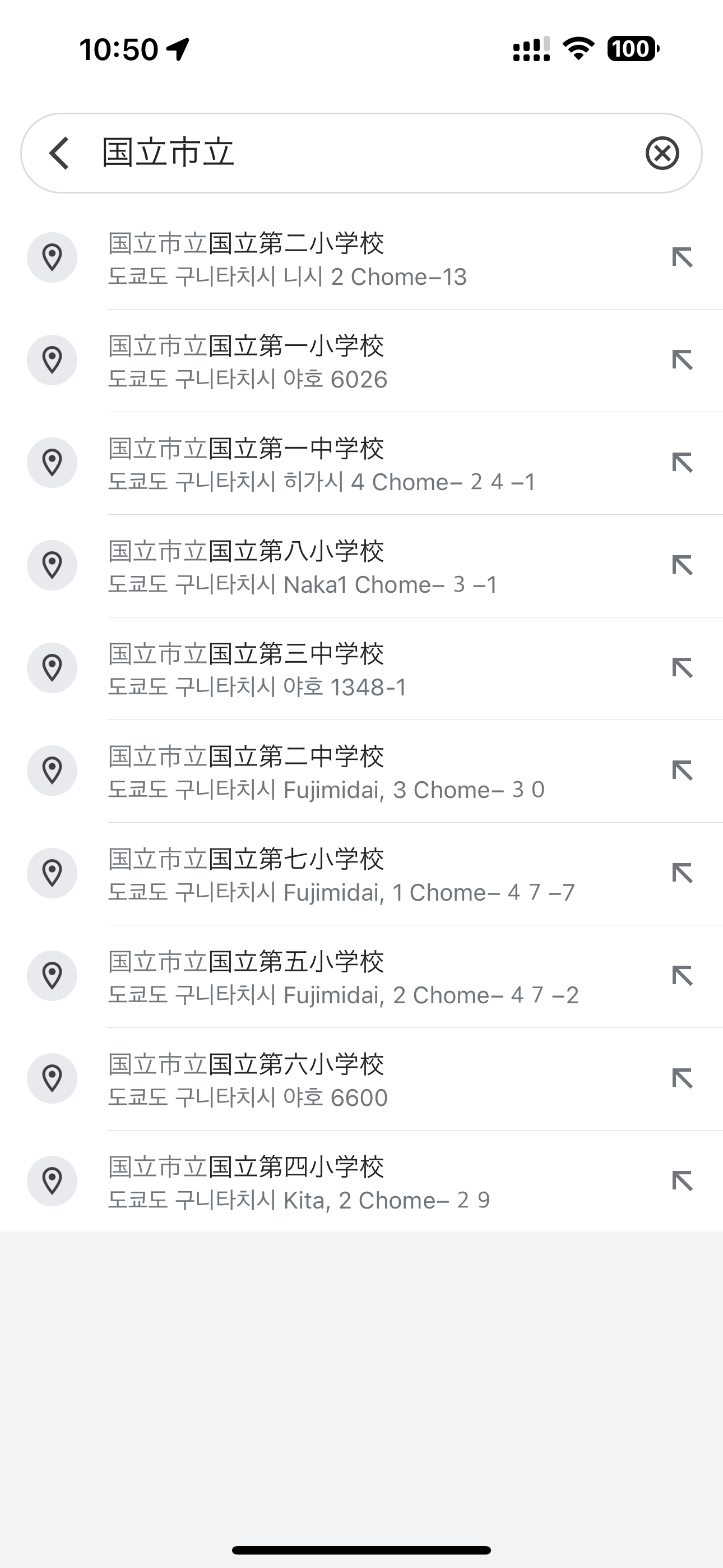The height and width of the screenshot is (1568, 723).
Task: Tap the 国立第五小学校 suggestion
Action: [x=361, y=977]
